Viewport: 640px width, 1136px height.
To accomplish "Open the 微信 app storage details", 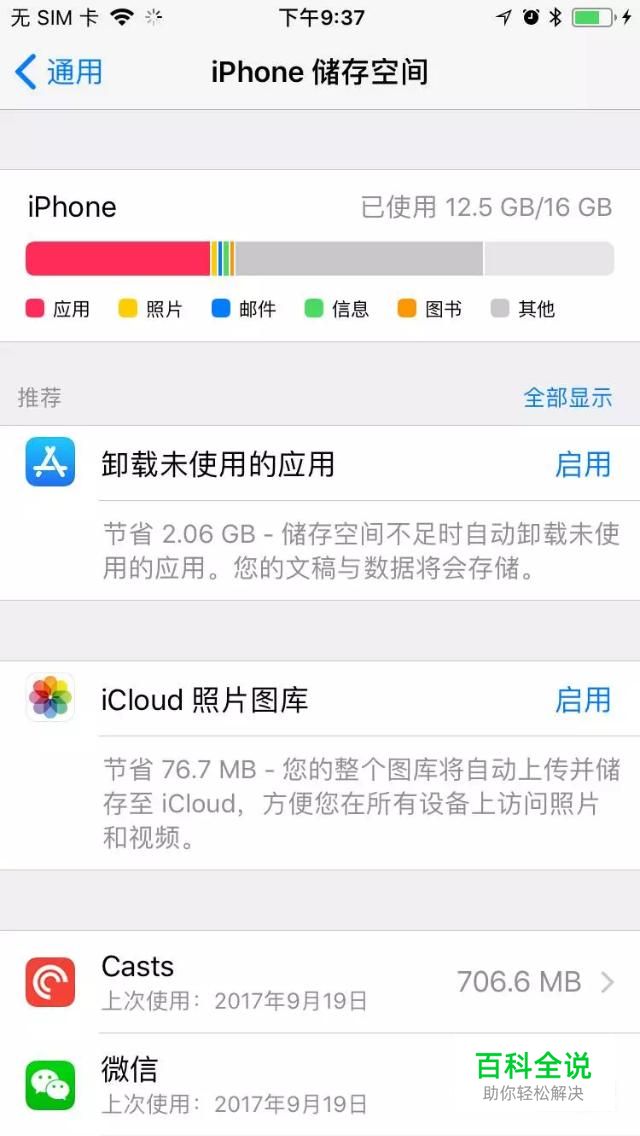I will (x=320, y=1085).
